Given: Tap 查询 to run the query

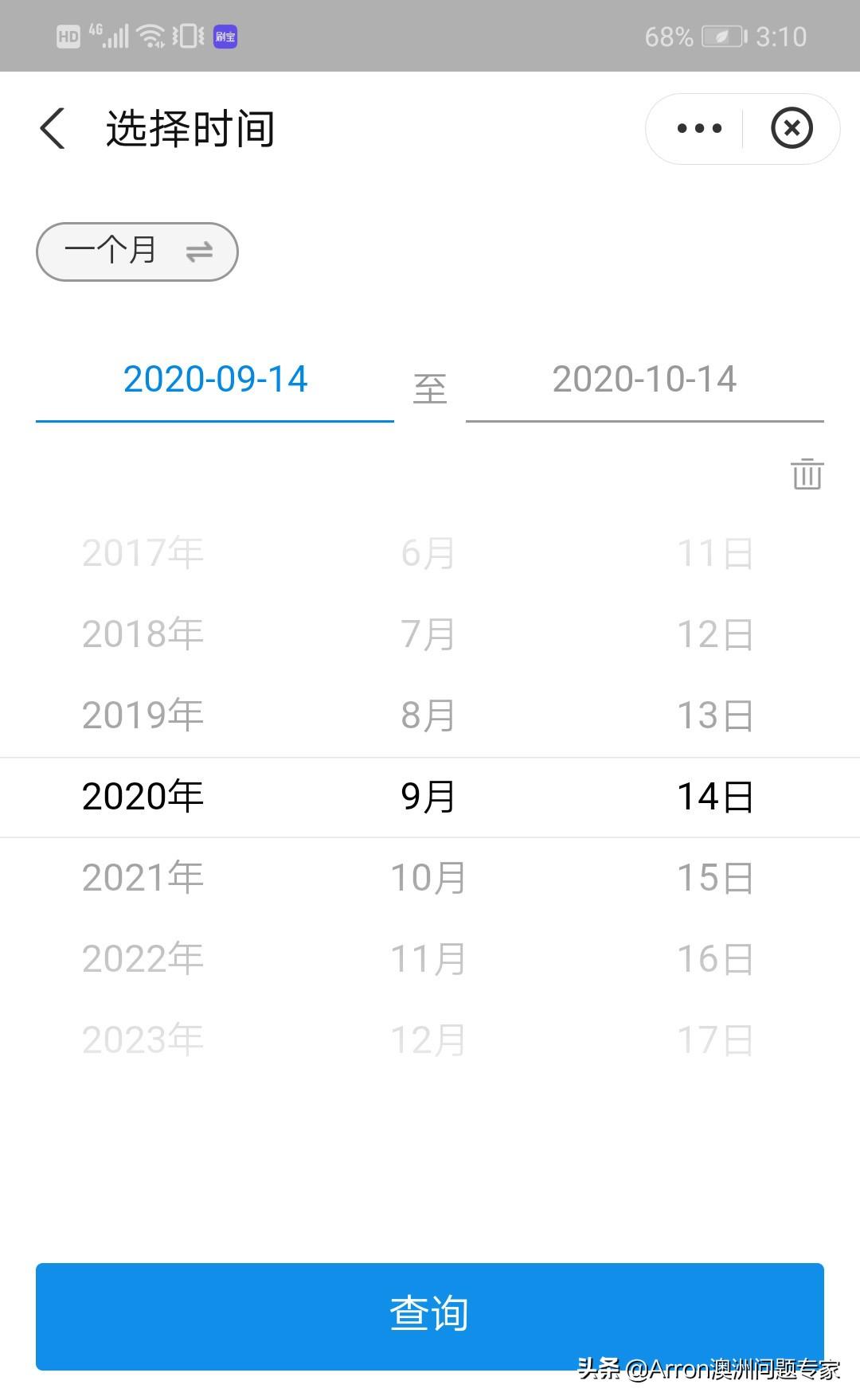Looking at the screenshot, I should coord(429,1316).
